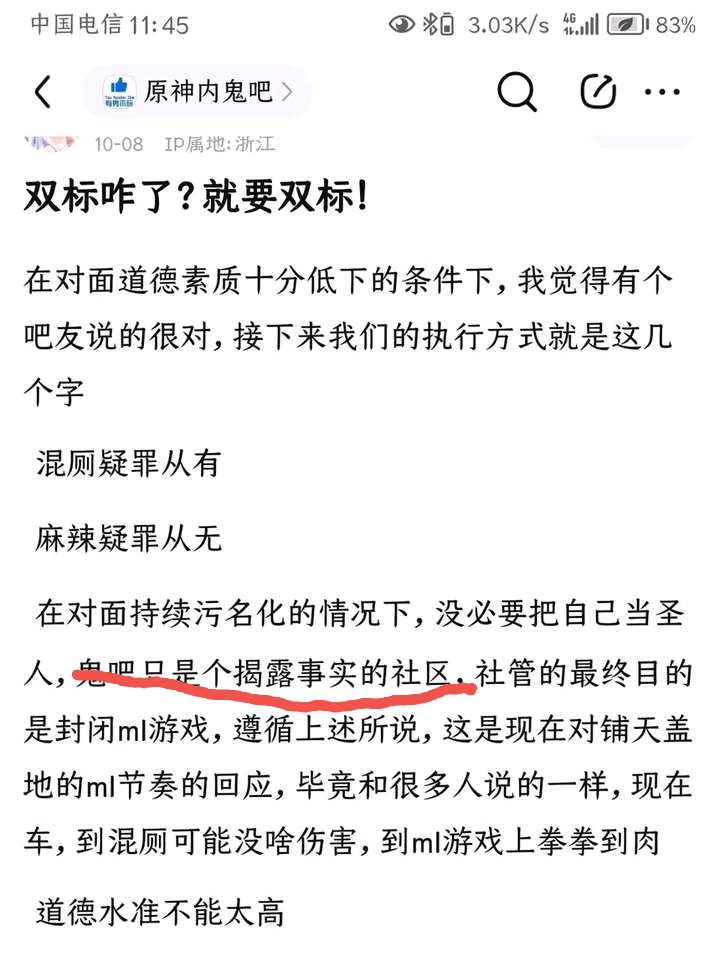Open the three-dot overflow menu
Viewport: 720px width, 958px height.
(663, 93)
